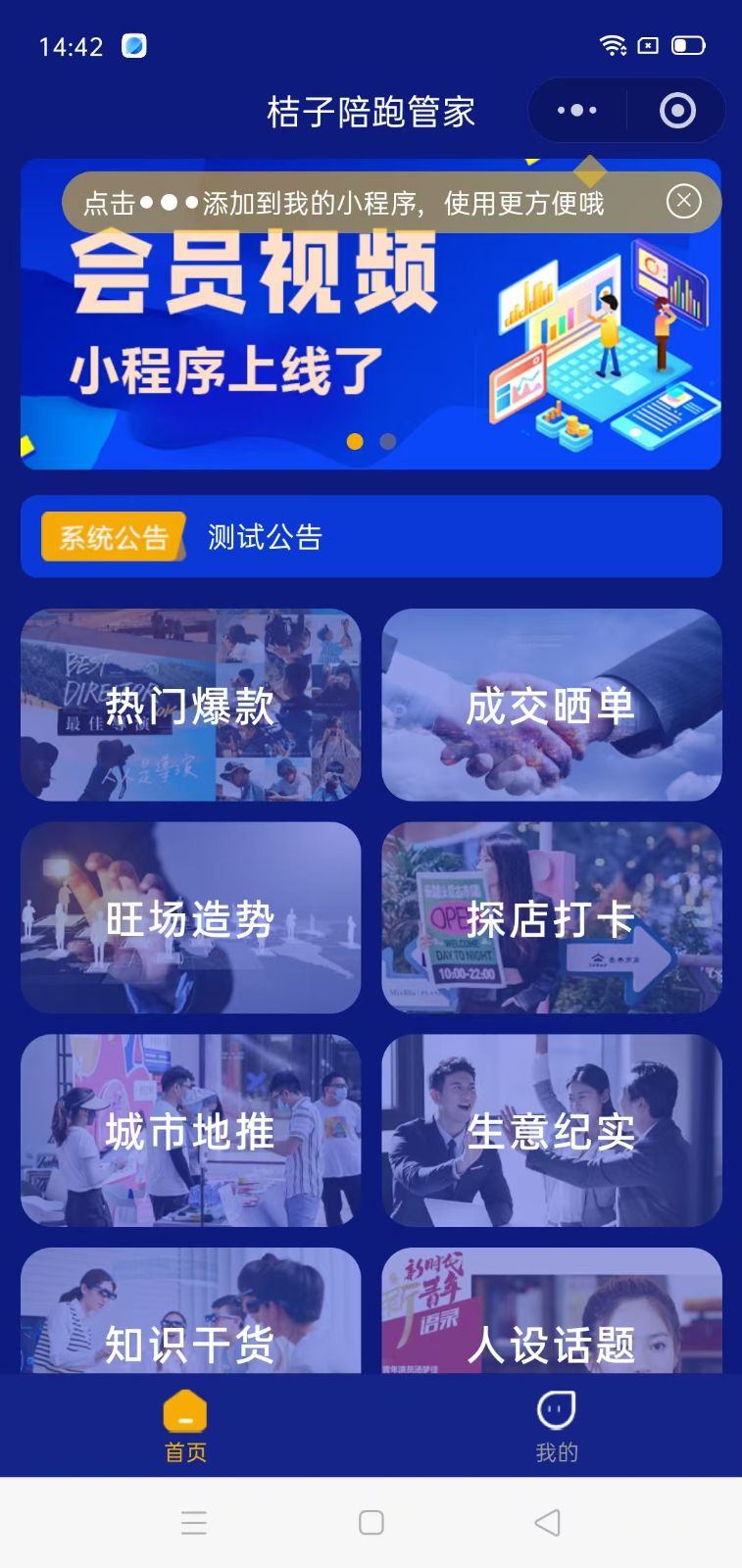The width and height of the screenshot is (742, 1568).
Task: Open the 成交晒单 category
Action: click(551, 706)
